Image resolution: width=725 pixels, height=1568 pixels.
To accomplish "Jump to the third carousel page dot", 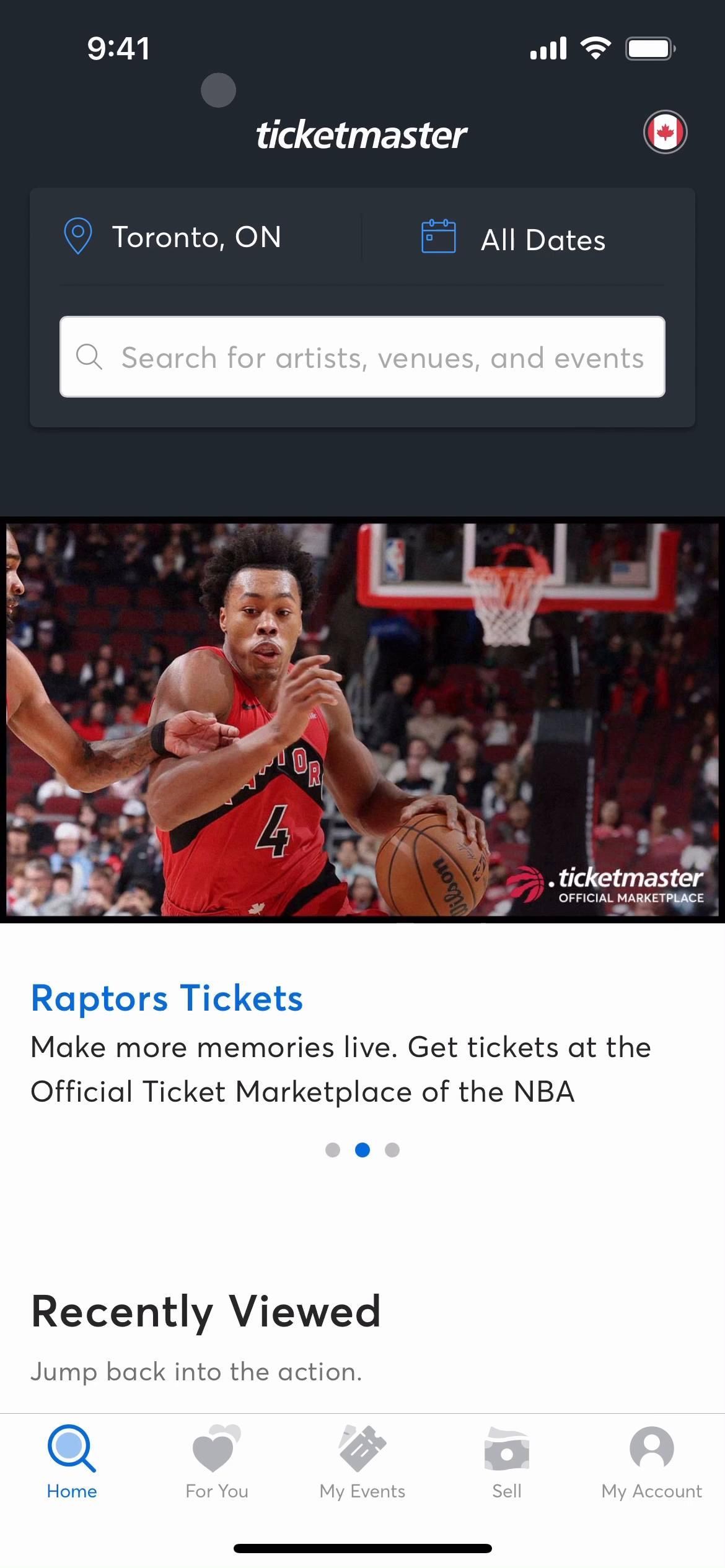I will click(392, 1150).
